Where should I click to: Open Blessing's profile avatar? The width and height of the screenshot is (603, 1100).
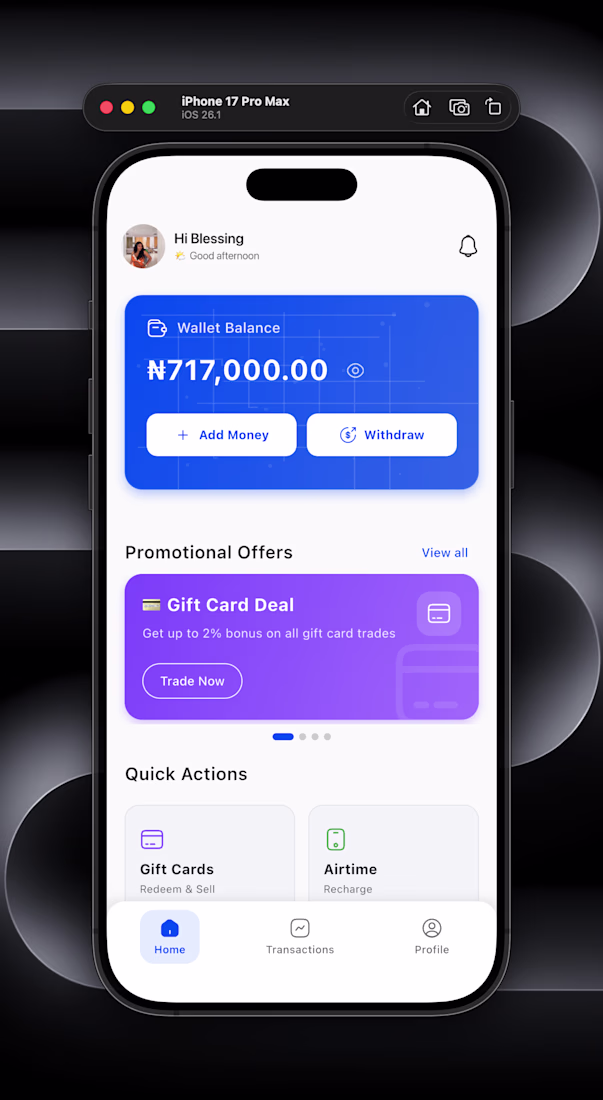pyautogui.click(x=144, y=246)
